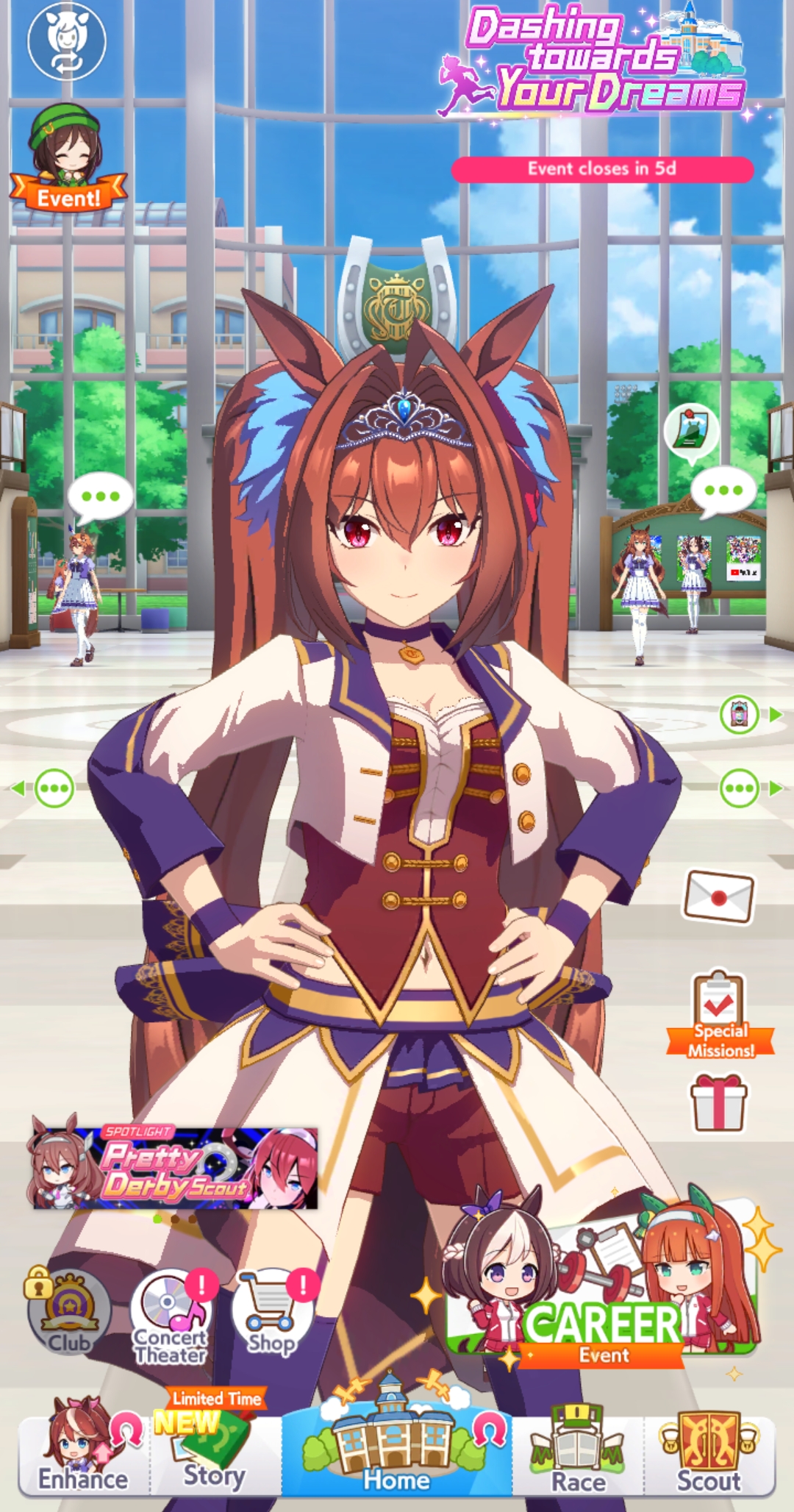The height and width of the screenshot is (1512, 794).
Task: Open Special Missions clipboard
Action: click(720, 1015)
